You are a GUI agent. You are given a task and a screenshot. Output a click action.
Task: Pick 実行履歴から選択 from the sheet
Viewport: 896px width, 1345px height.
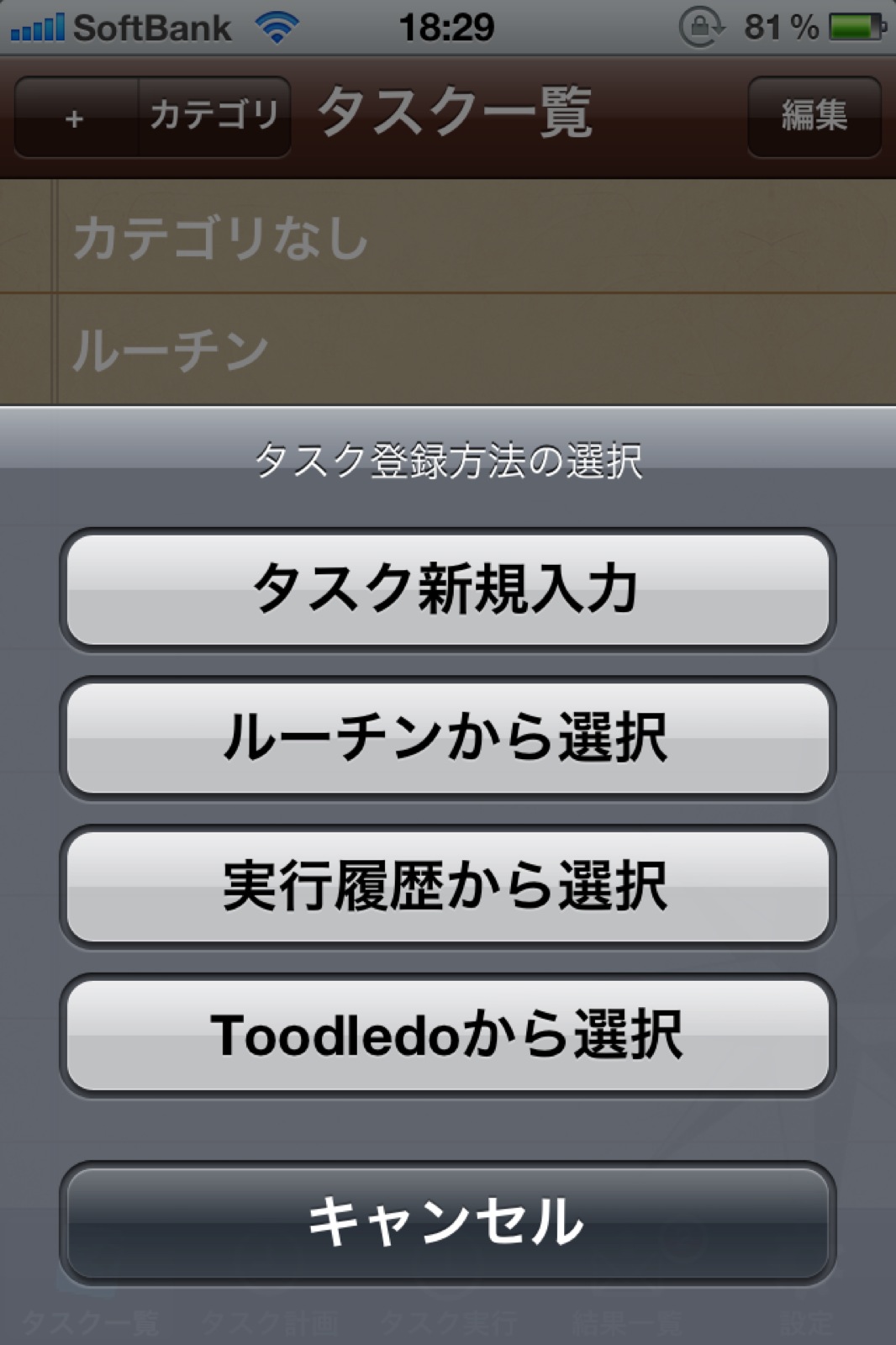point(447,886)
